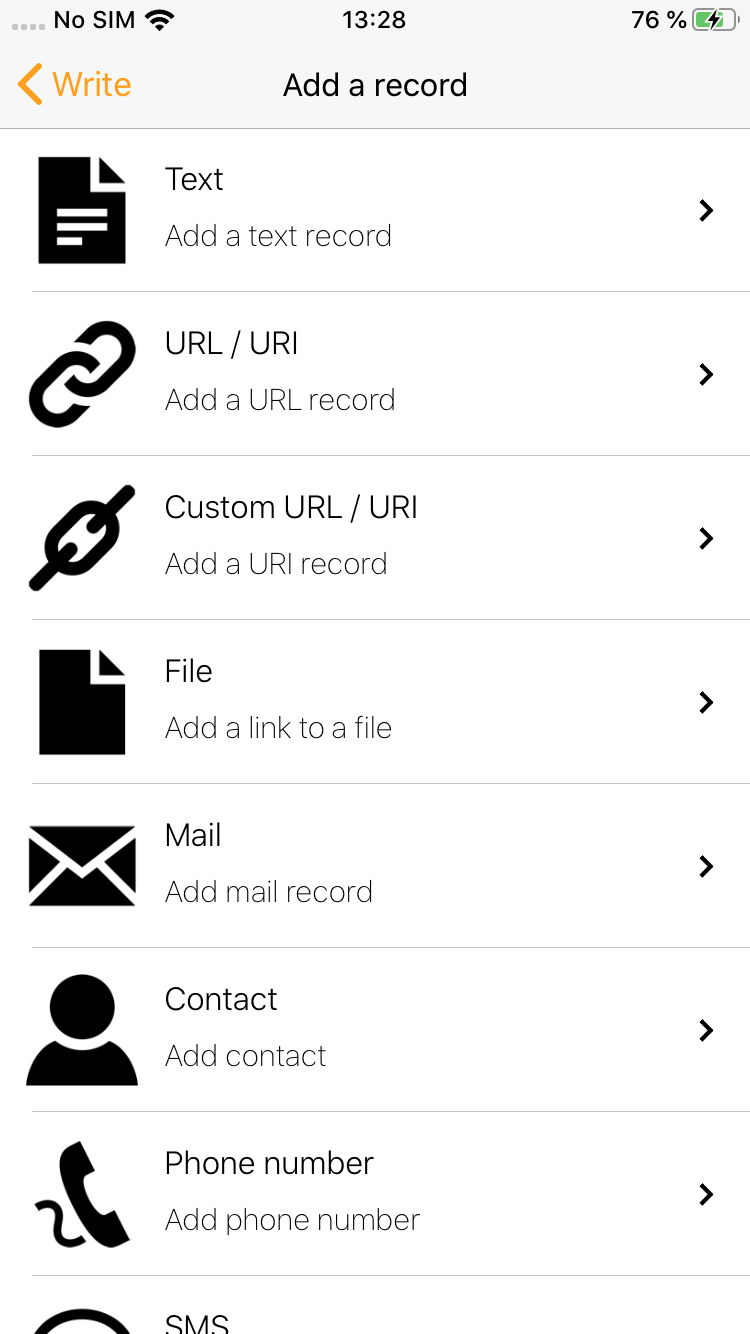
Task: Add a Phone number record
Action: [x=375, y=1194]
